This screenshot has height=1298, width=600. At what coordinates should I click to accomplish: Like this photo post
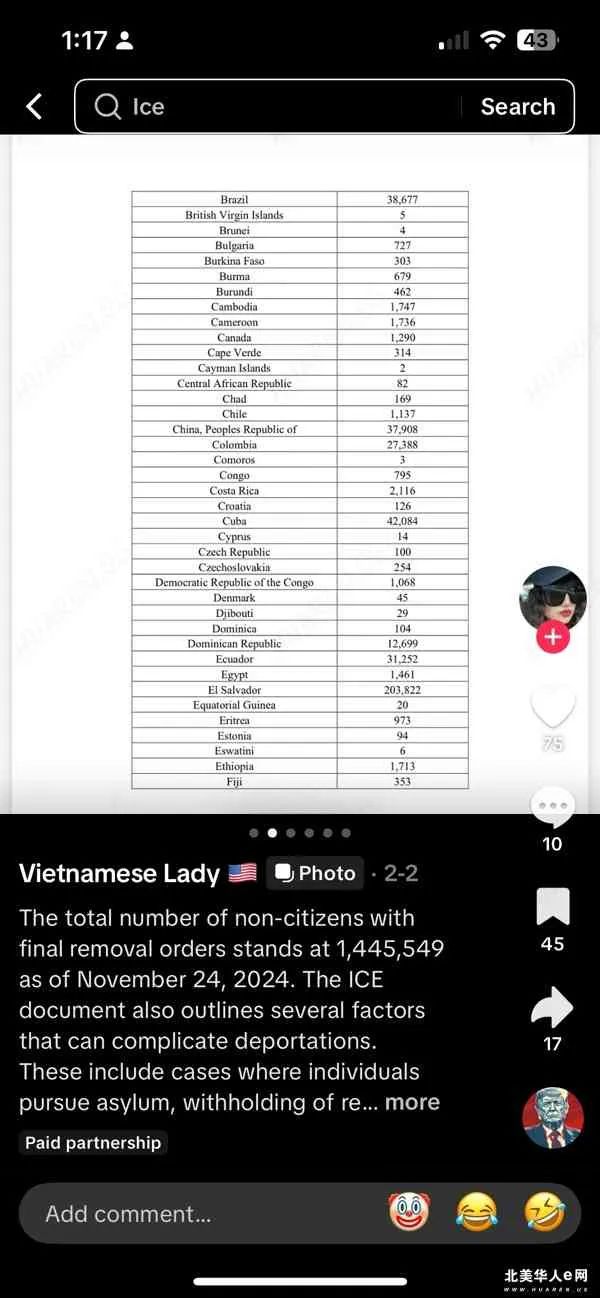point(552,708)
